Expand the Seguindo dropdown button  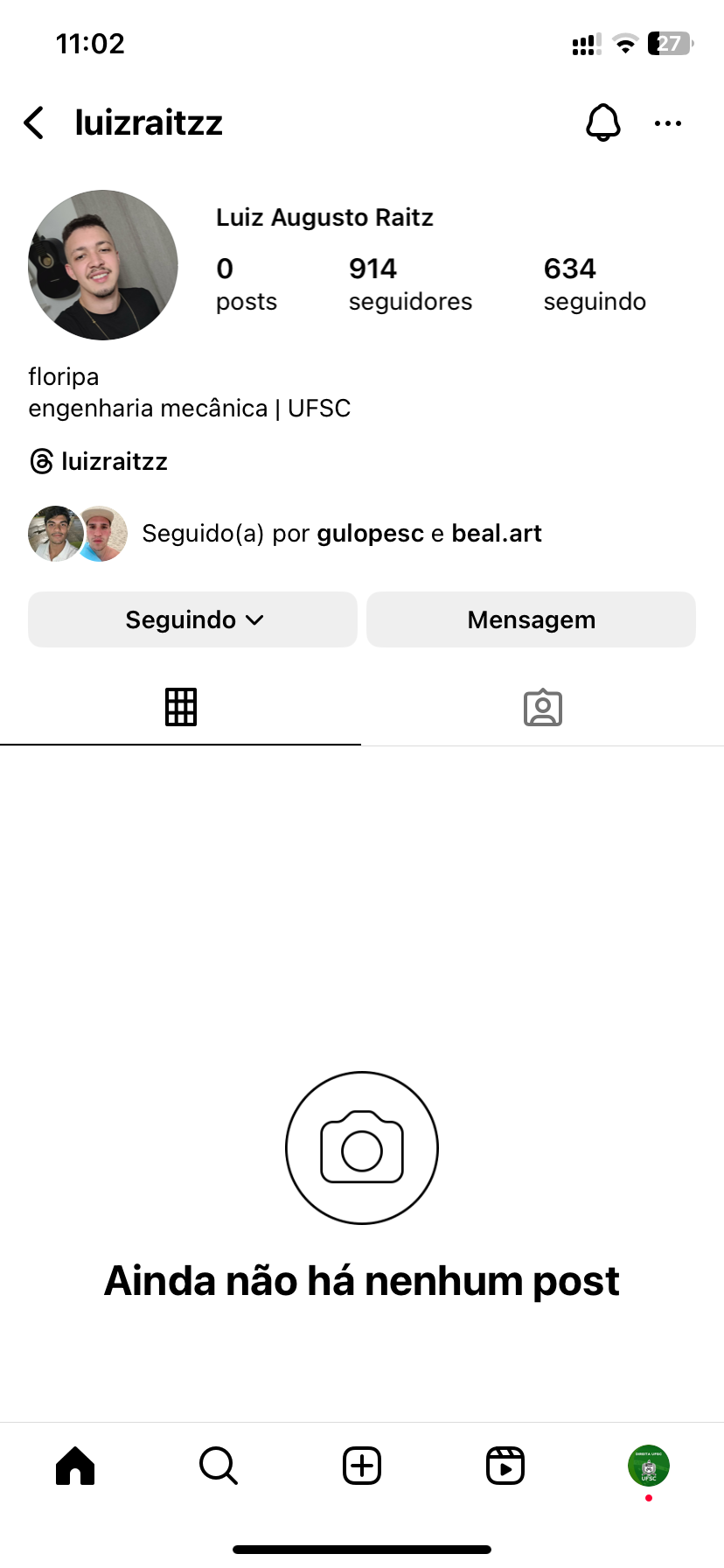tap(192, 619)
